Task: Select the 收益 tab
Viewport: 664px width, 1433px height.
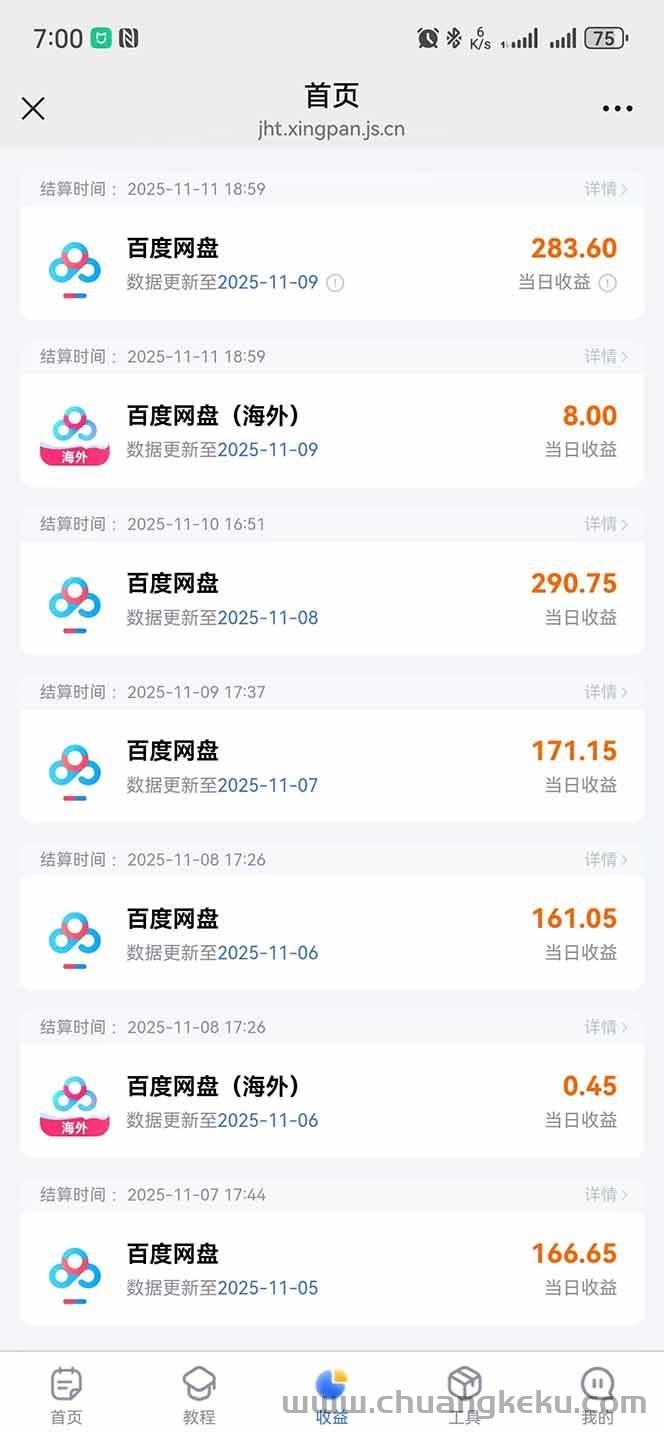Action: pos(331,1395)
